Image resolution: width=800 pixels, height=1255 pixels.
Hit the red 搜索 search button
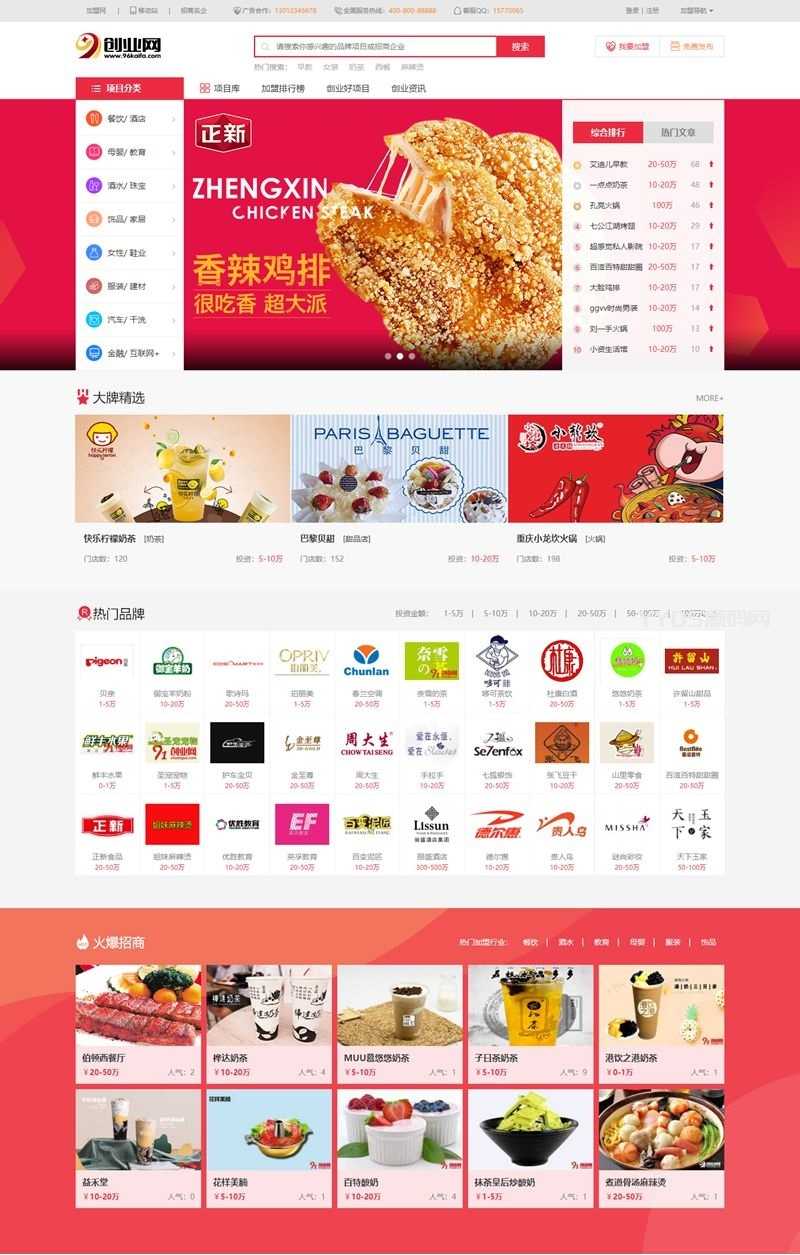520,47
